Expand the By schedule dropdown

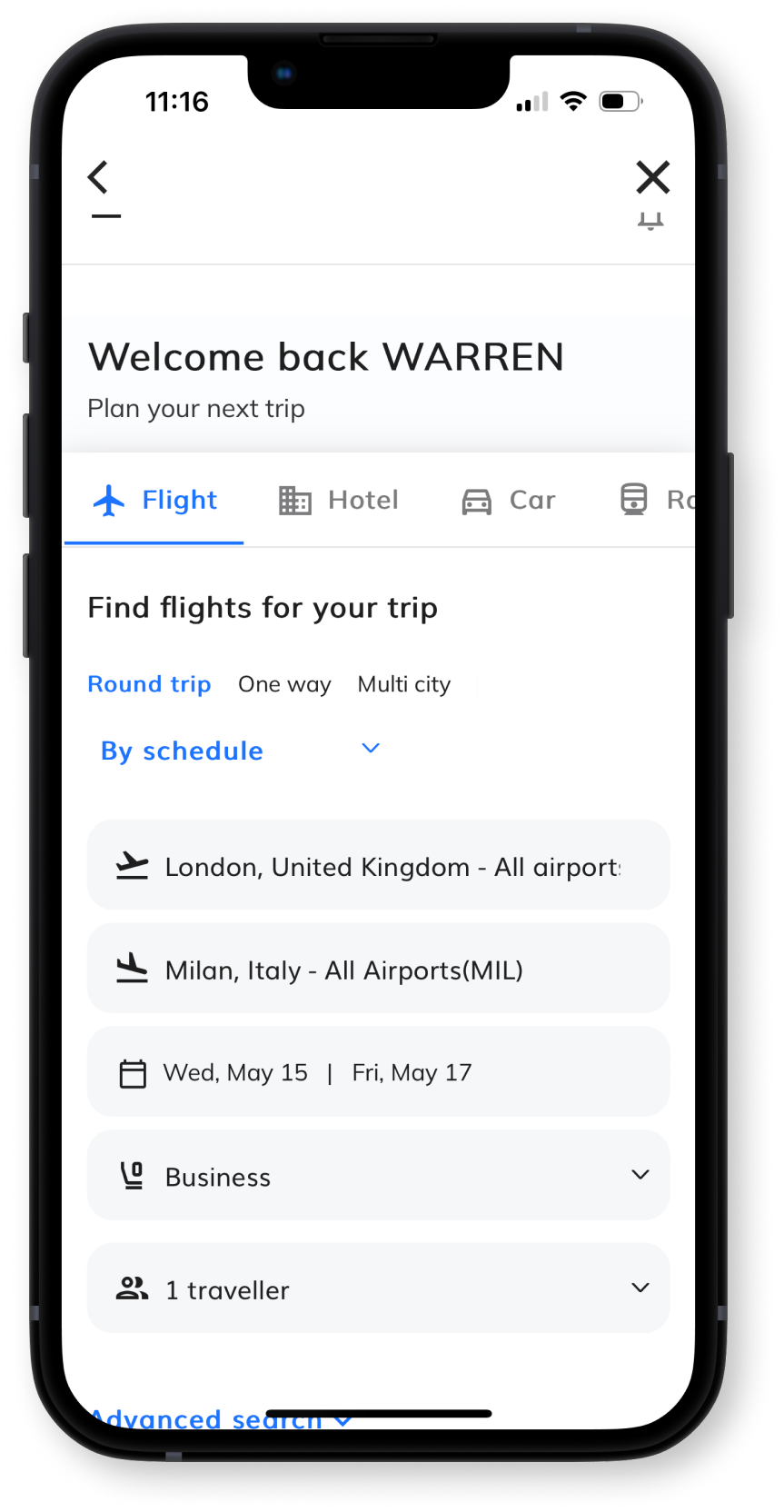click(x=241, y=751)
